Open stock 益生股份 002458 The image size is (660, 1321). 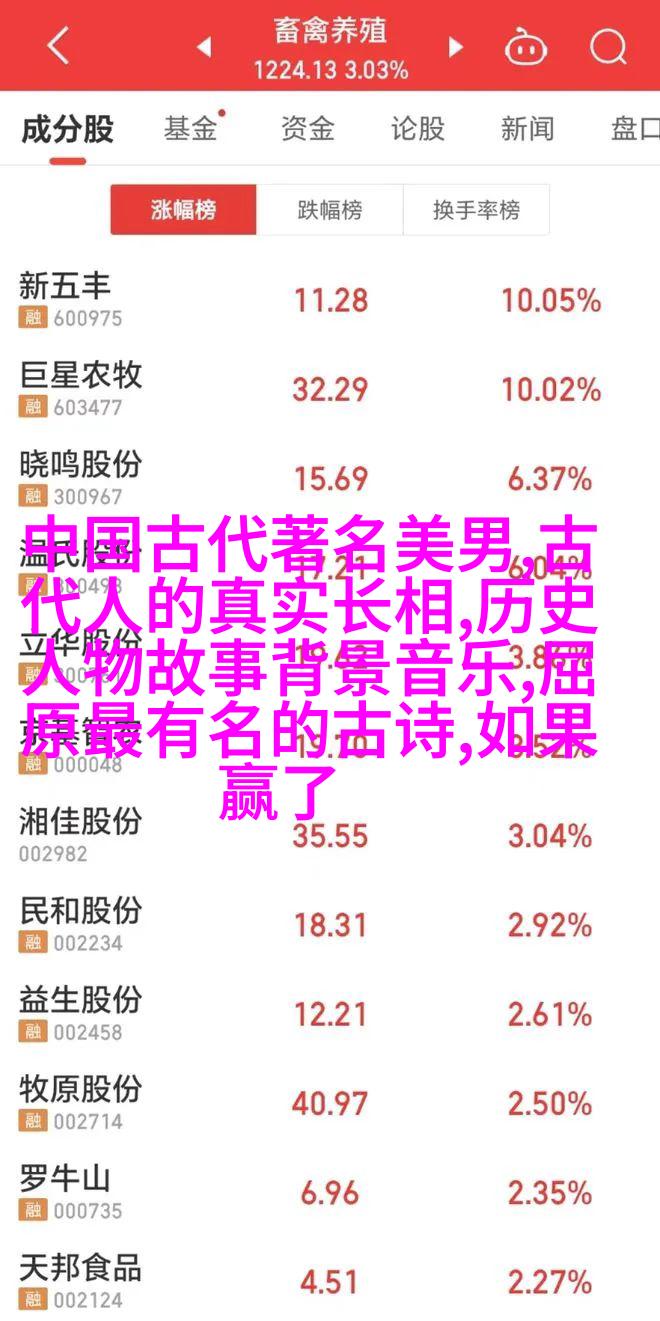(330, 1014)
